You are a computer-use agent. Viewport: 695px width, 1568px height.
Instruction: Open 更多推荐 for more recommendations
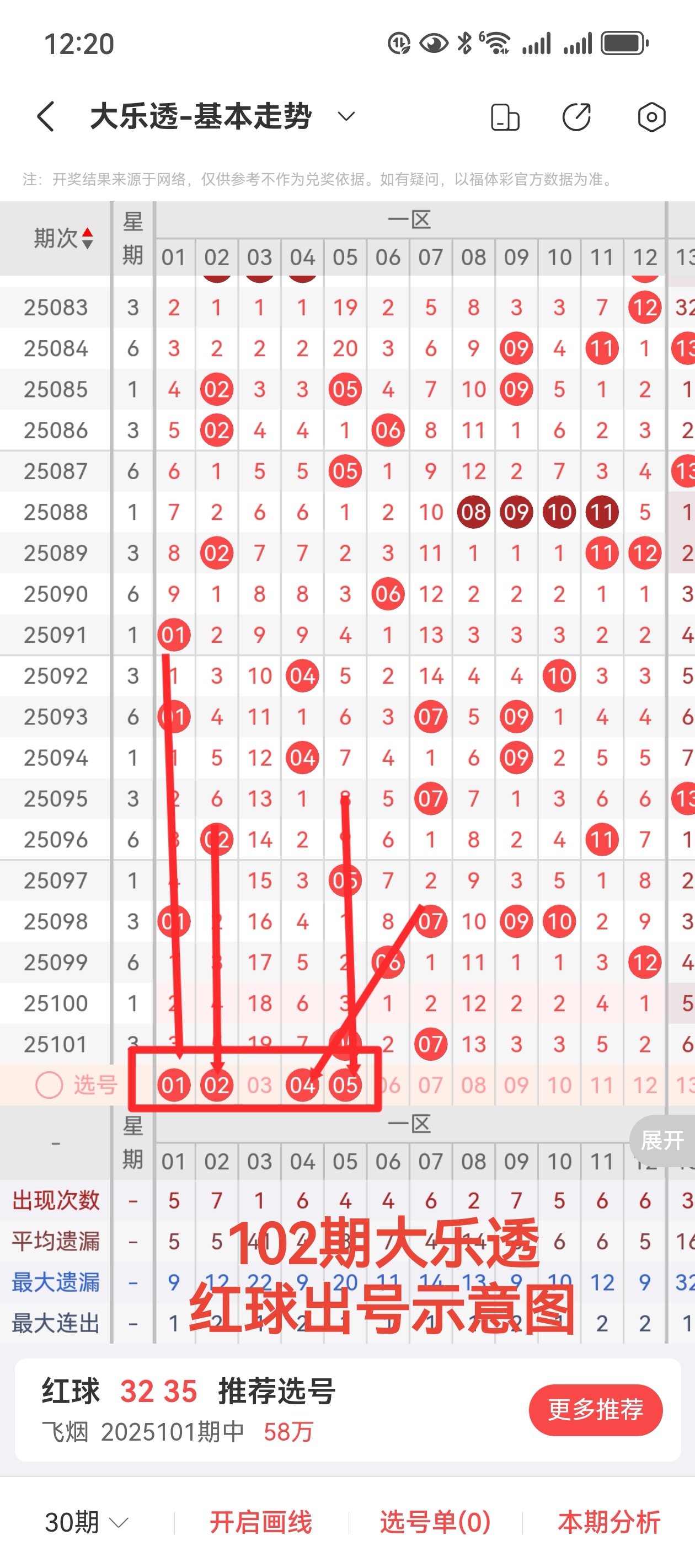click(595, 1410)
